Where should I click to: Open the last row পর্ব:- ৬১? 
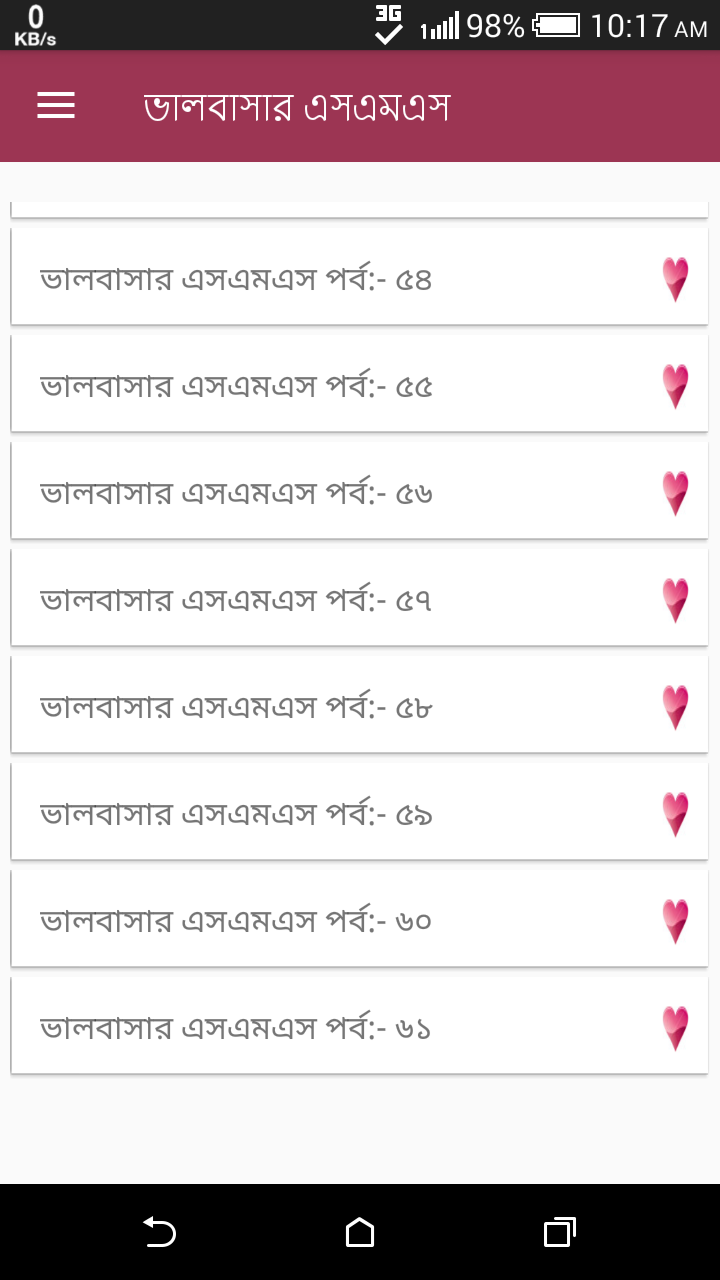360,1026
